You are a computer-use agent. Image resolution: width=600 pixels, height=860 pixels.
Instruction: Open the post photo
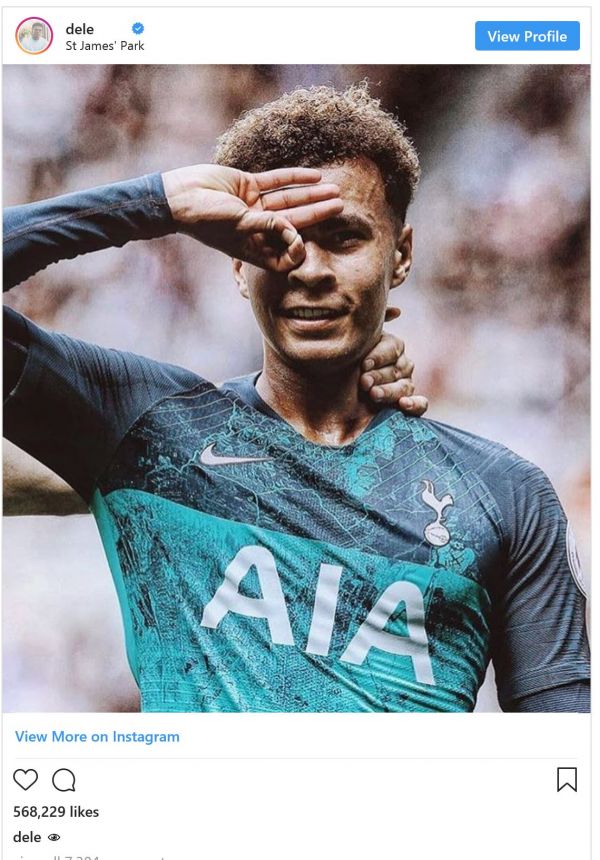pyautogui.click(x=296, y=388)
